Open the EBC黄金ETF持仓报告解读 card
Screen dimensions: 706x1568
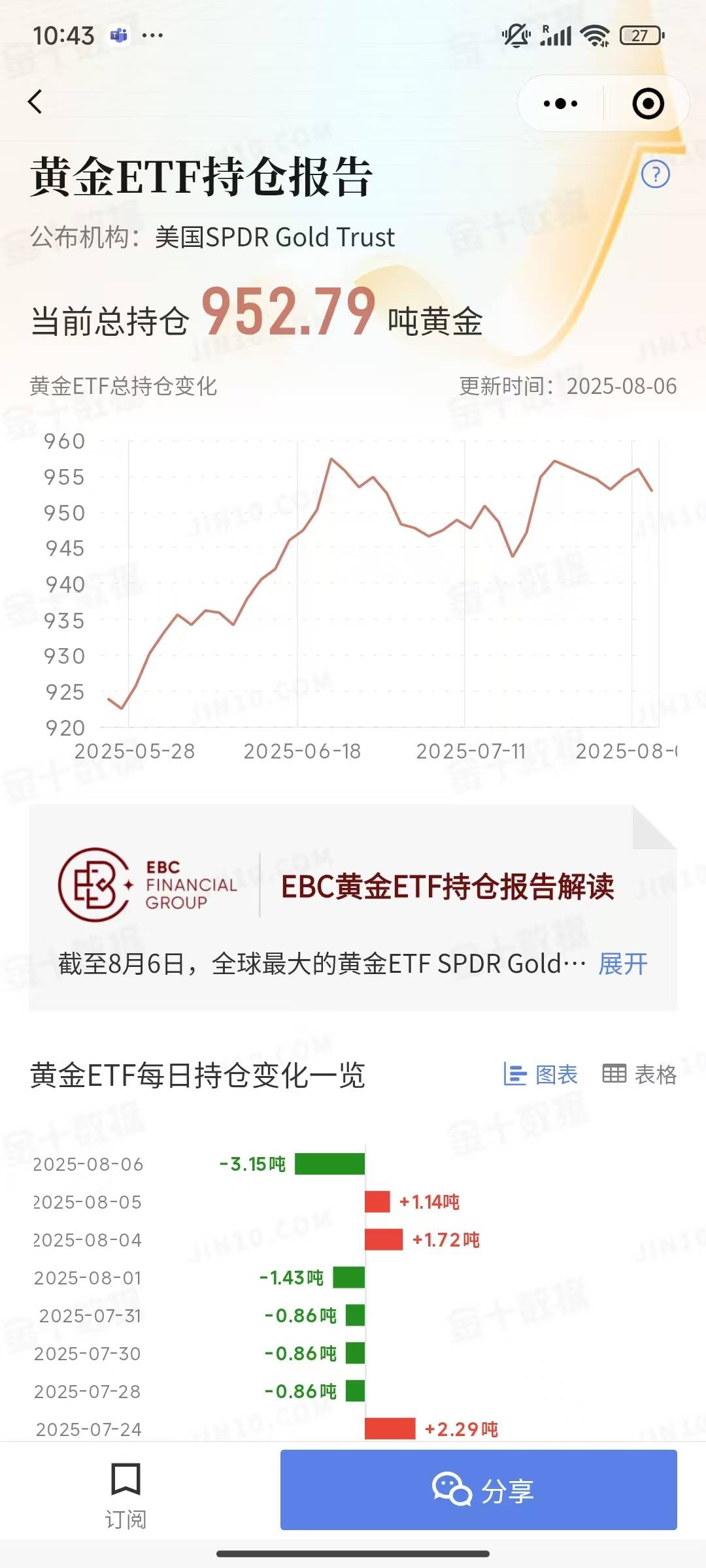447,887
